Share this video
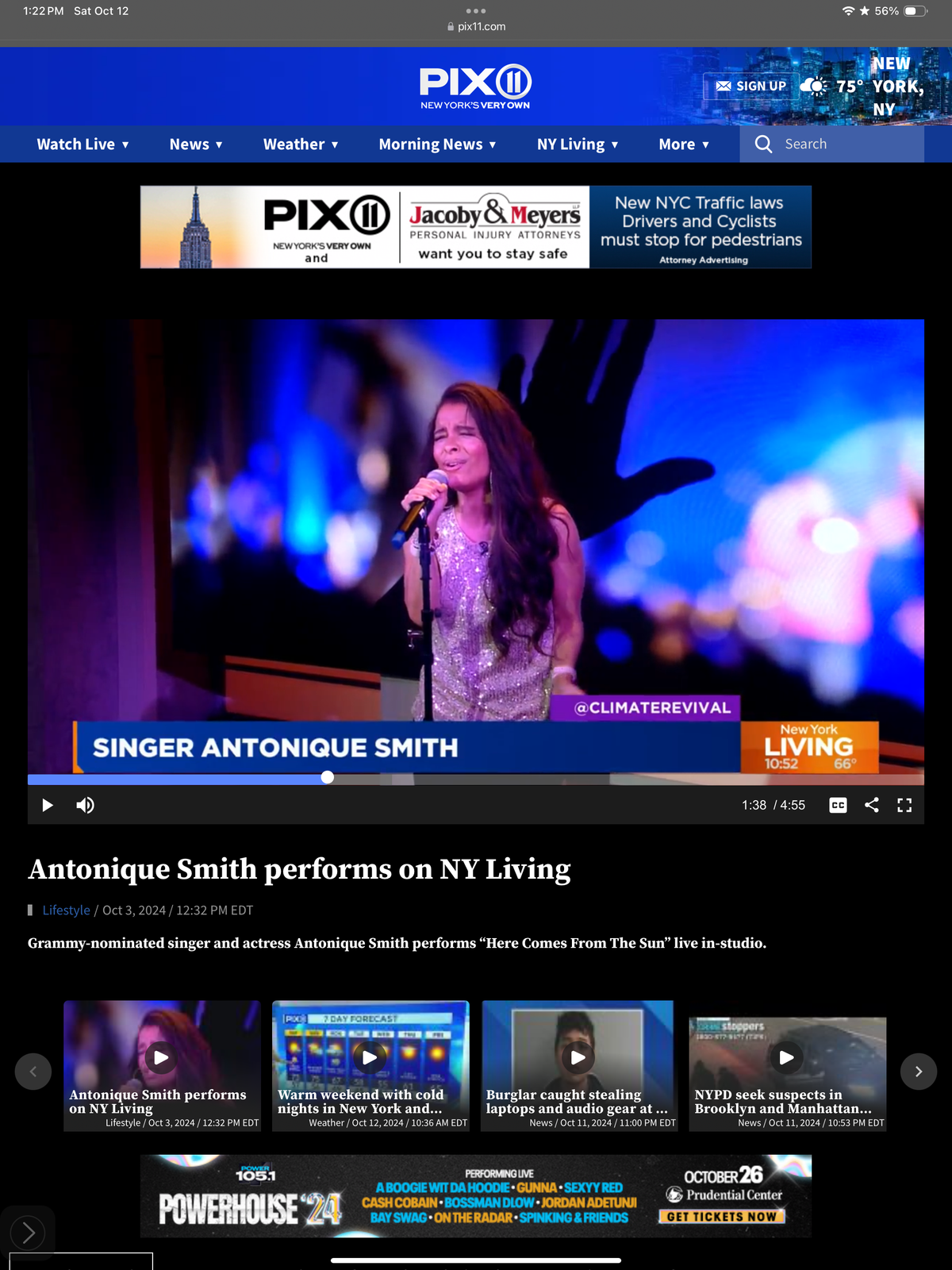Screen dimensions: 952x1270 pos(871,806)
